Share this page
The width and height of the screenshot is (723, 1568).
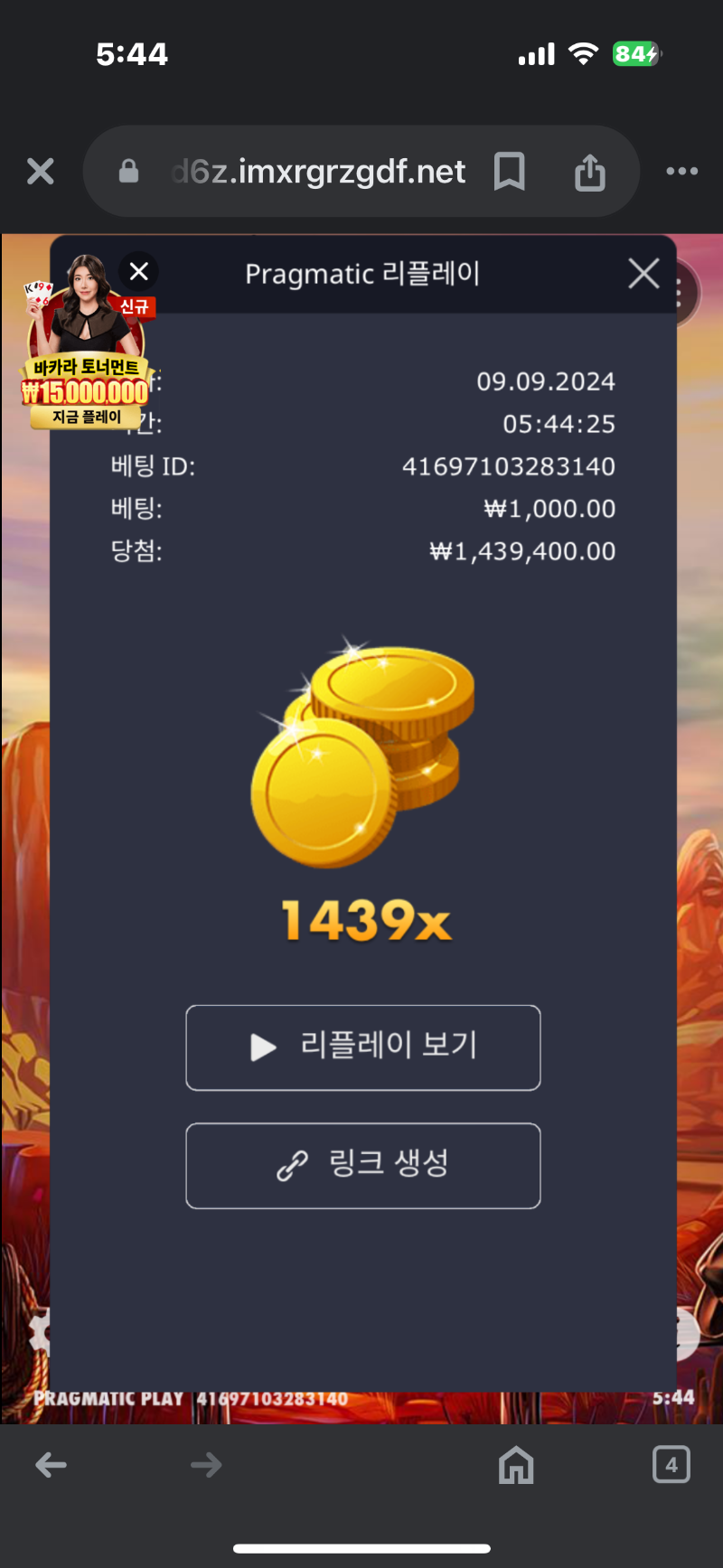(x=589, y=171)
